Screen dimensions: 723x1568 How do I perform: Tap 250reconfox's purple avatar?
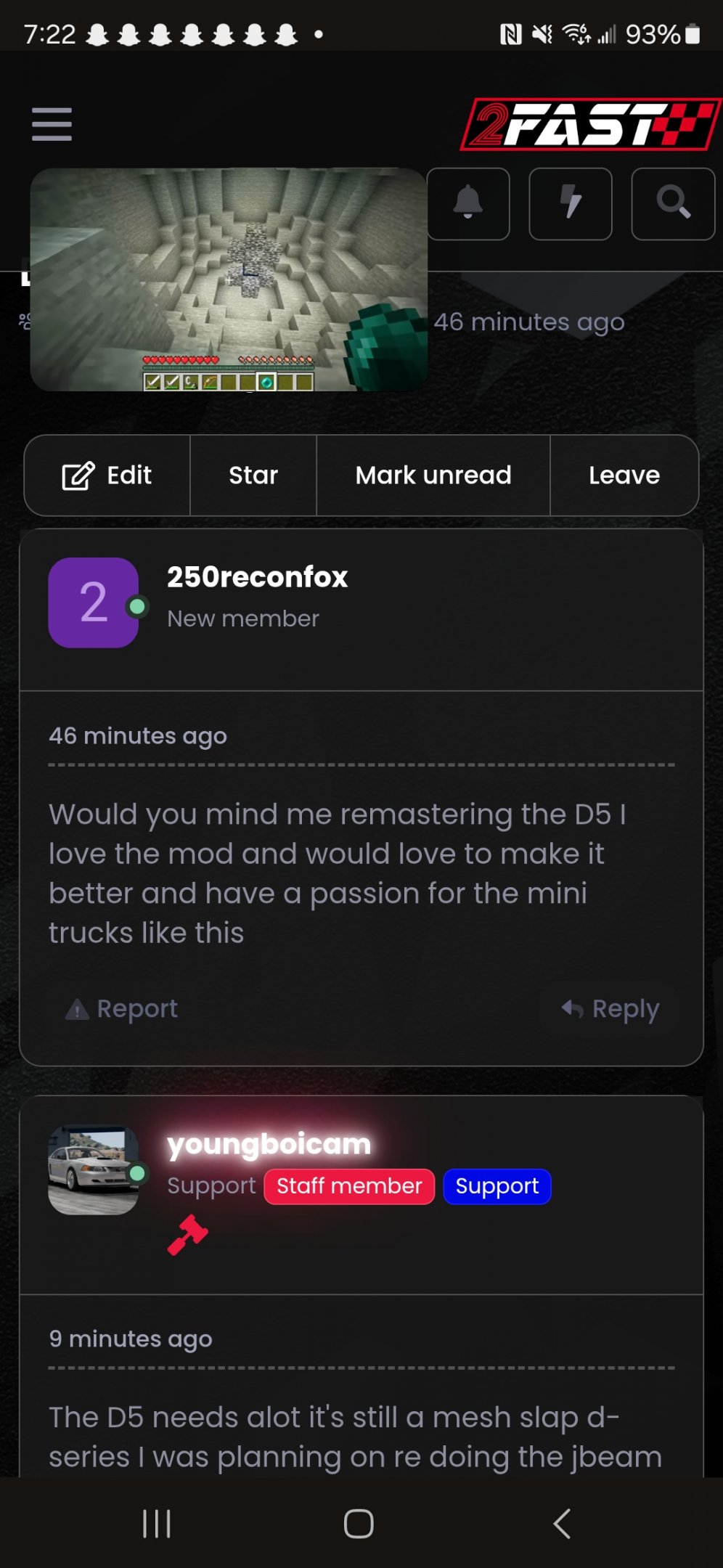[x=93, y=603]
